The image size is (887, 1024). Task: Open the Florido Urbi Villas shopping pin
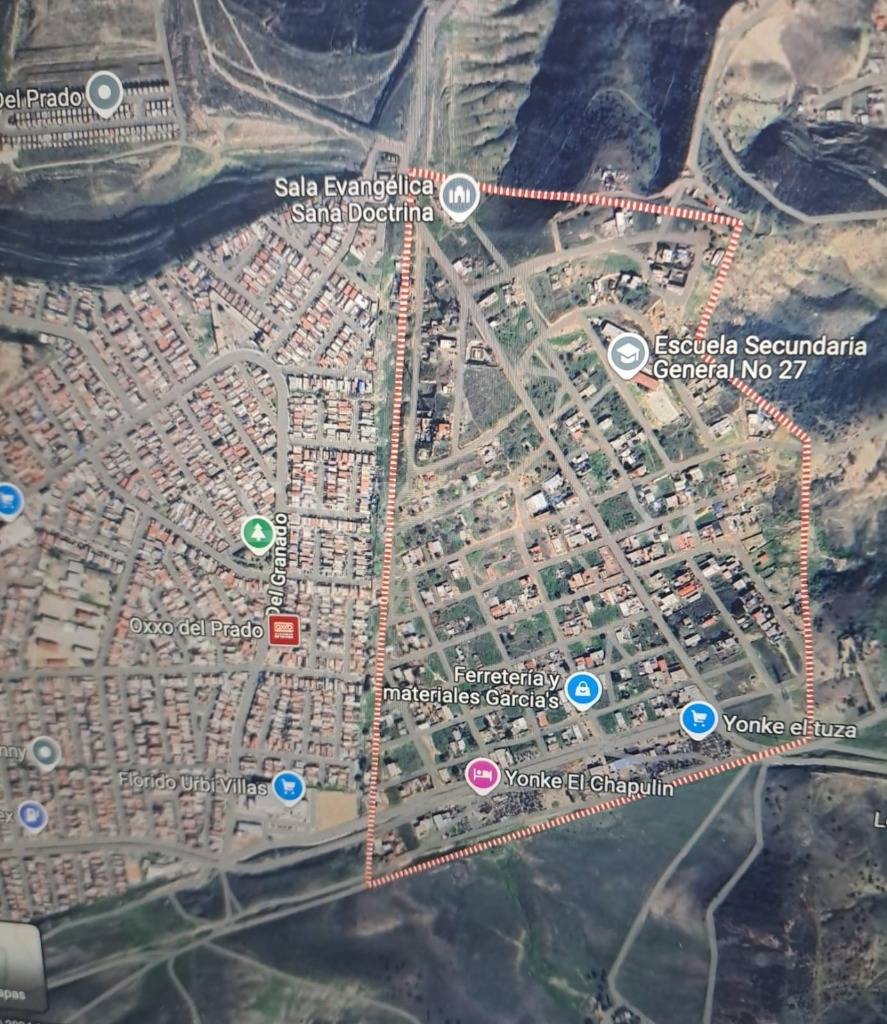tap(288, 786)
